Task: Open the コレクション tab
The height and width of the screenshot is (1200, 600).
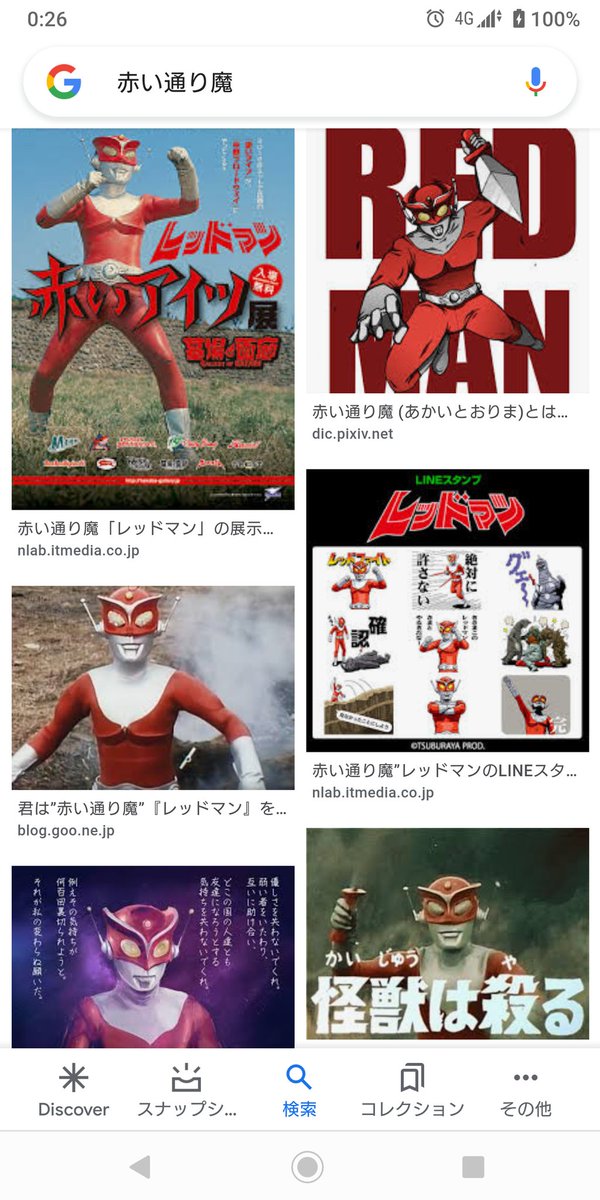Action: click(412, 1090)
